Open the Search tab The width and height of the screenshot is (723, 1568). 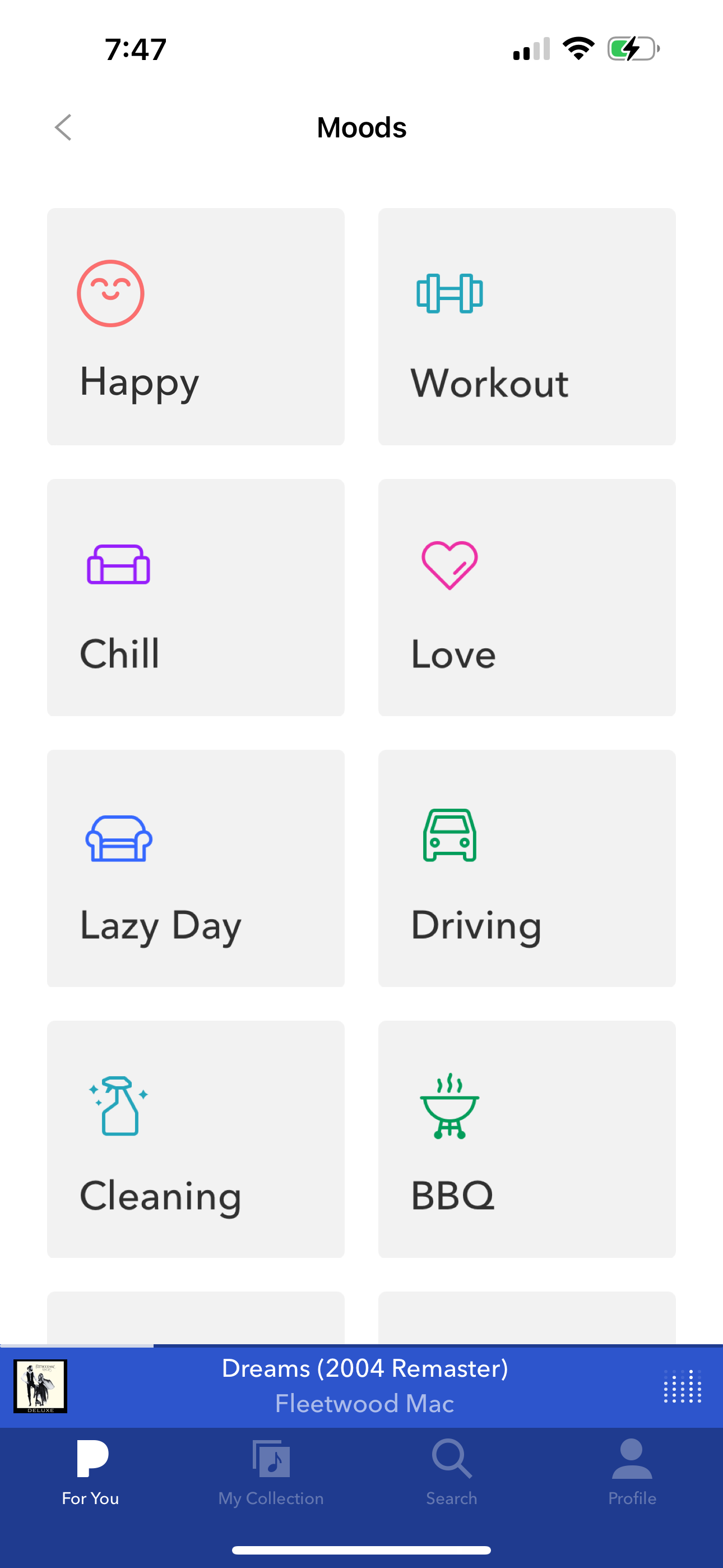pyautogui.click(x=452, y=1472)
